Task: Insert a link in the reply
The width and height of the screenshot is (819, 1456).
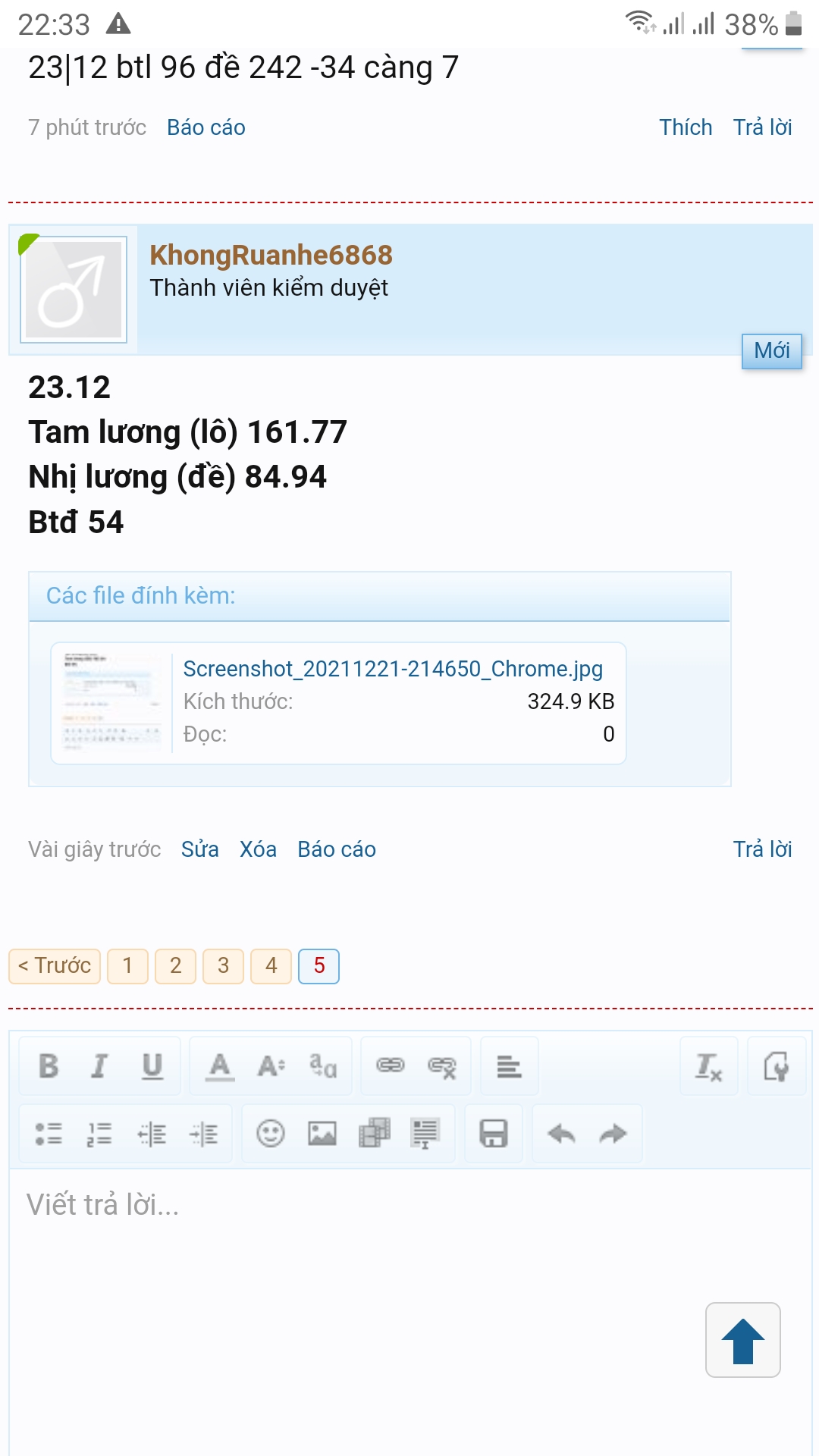Action: tap(391, 1066)
